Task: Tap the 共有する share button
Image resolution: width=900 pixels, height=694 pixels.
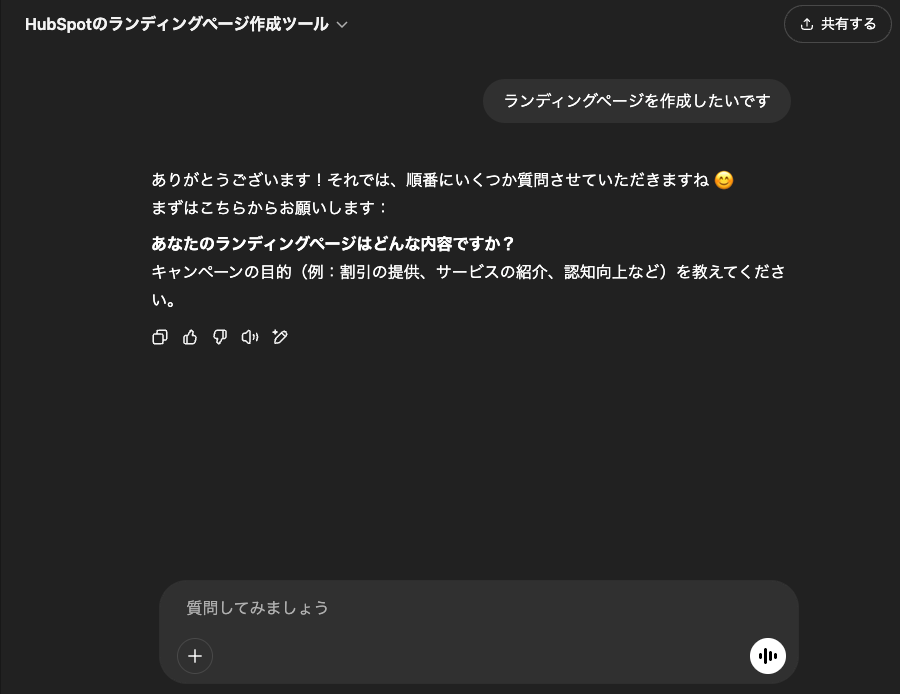Action: tap(837, 24)
